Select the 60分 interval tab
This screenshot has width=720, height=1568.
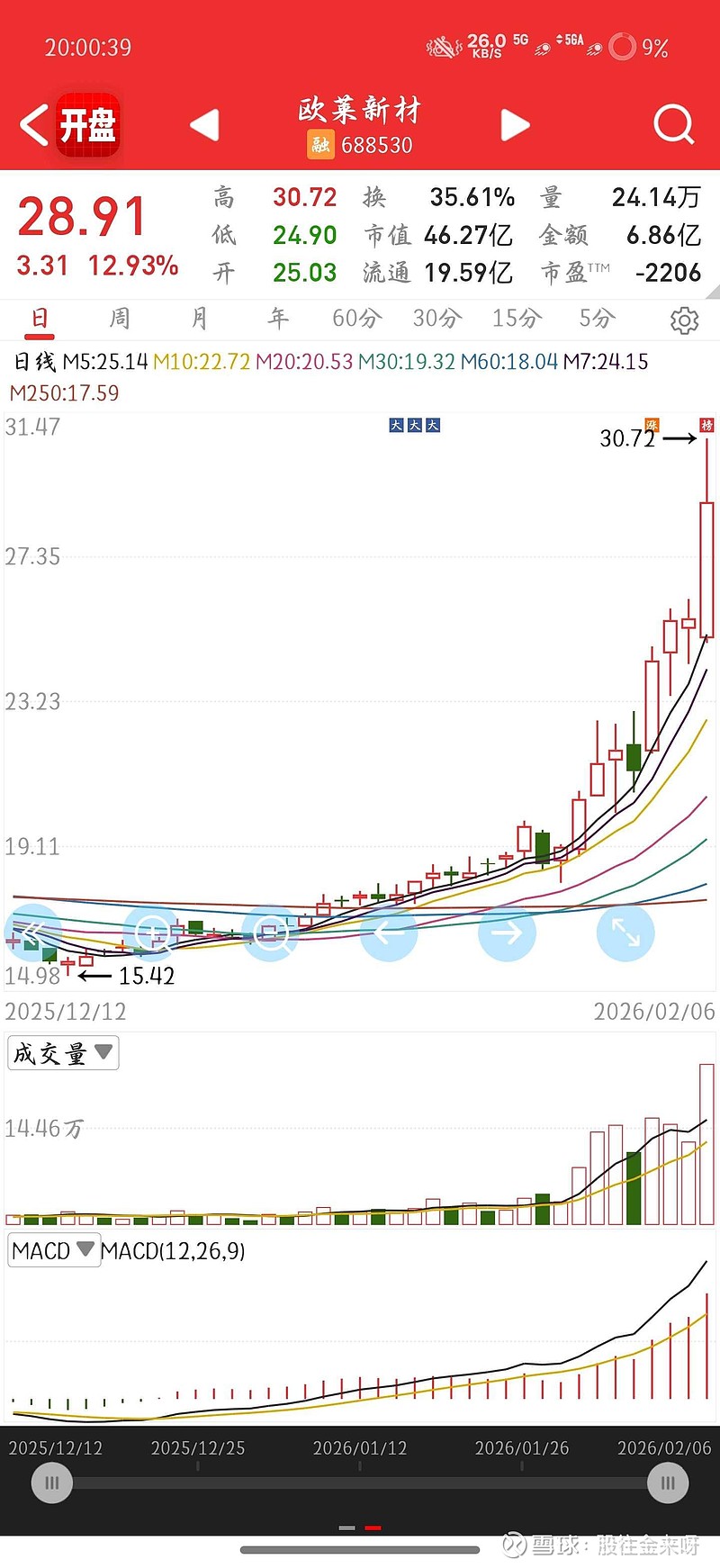point(358,319)
